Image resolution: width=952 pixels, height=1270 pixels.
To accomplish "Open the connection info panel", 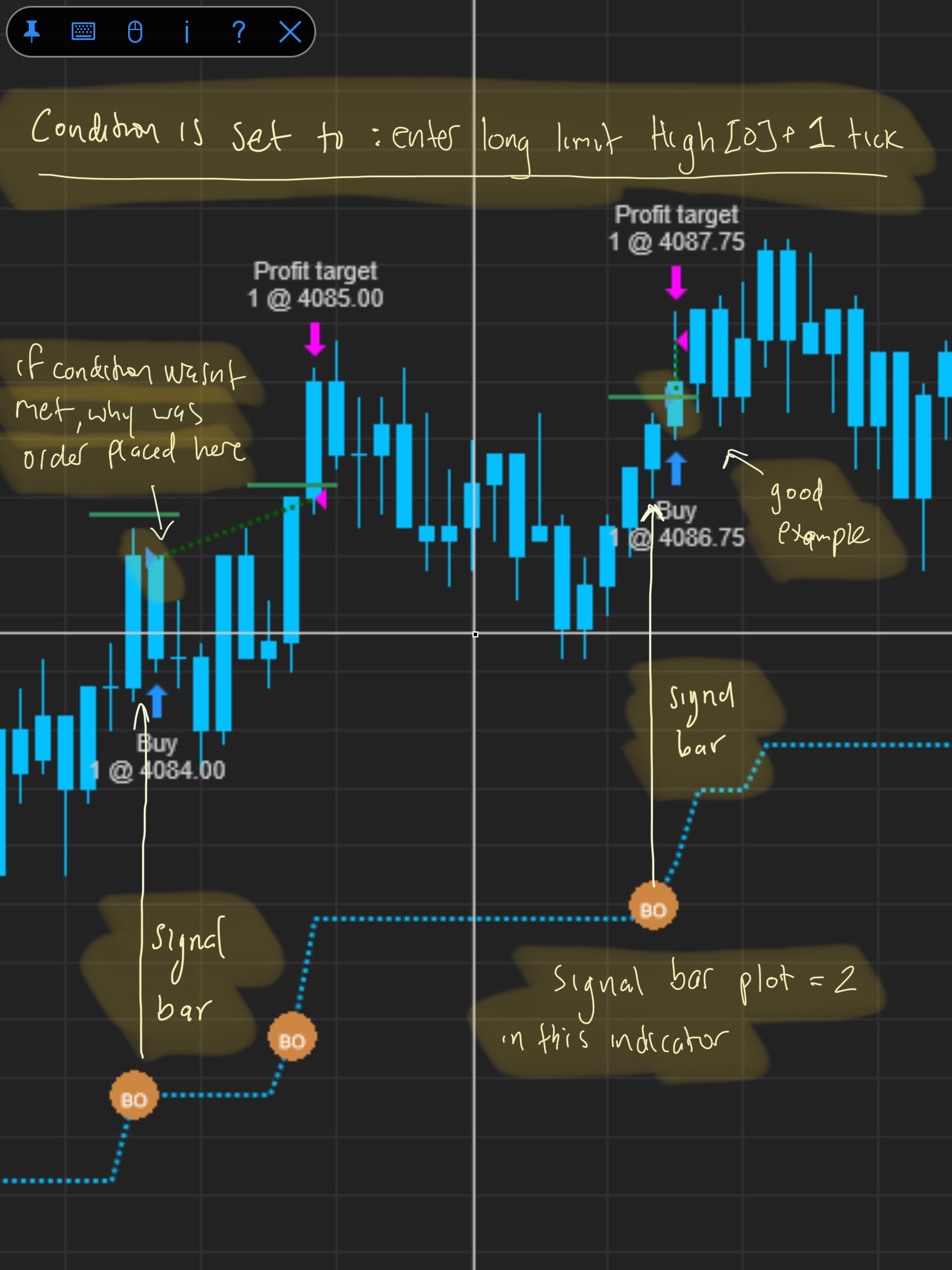I will click(187, 32).
